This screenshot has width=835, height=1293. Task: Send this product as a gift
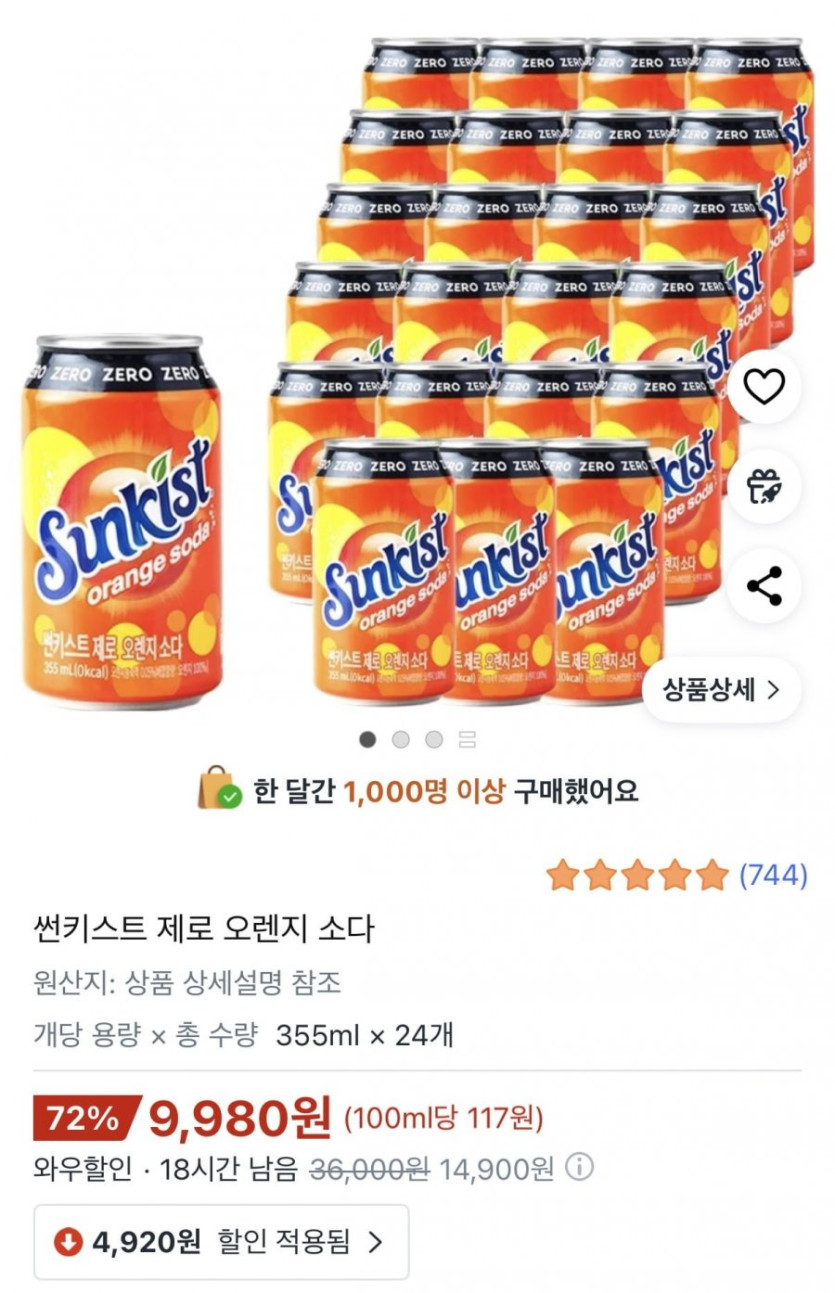pyautogui.click(x=764, y=486)
